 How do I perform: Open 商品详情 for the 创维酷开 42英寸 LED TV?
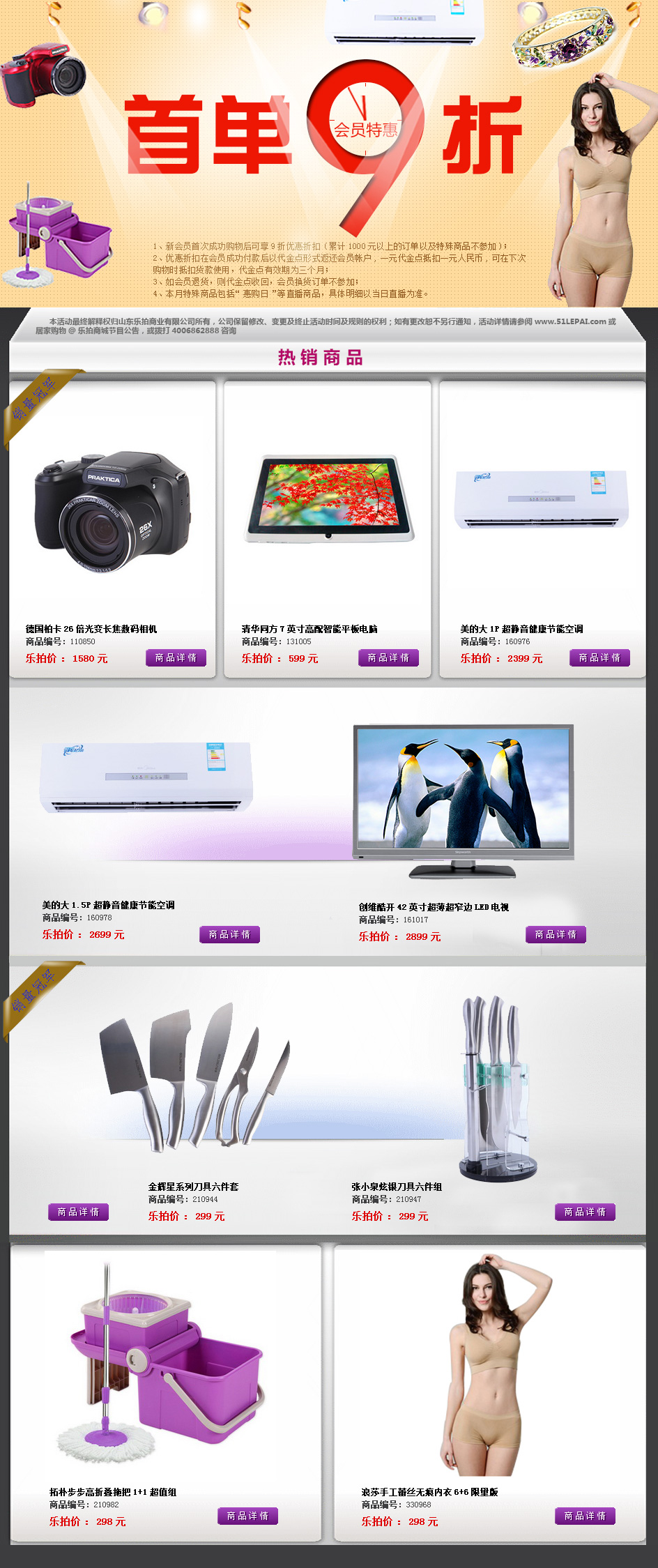coord(556,934)
